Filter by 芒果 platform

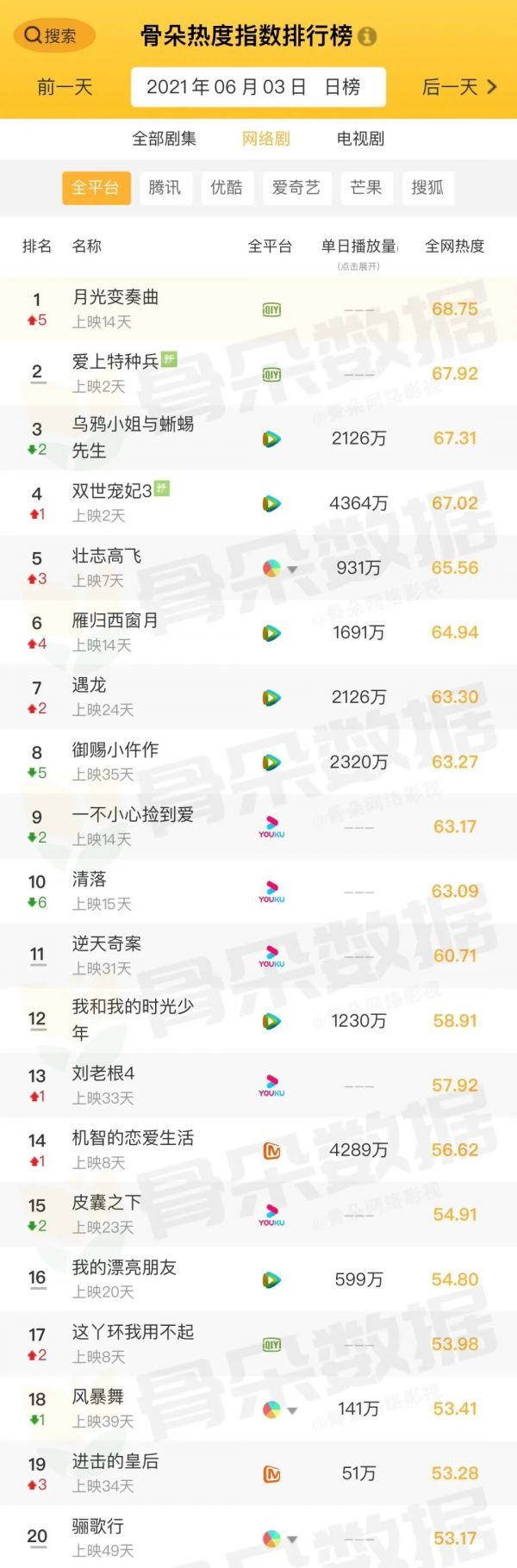point(365,188)
